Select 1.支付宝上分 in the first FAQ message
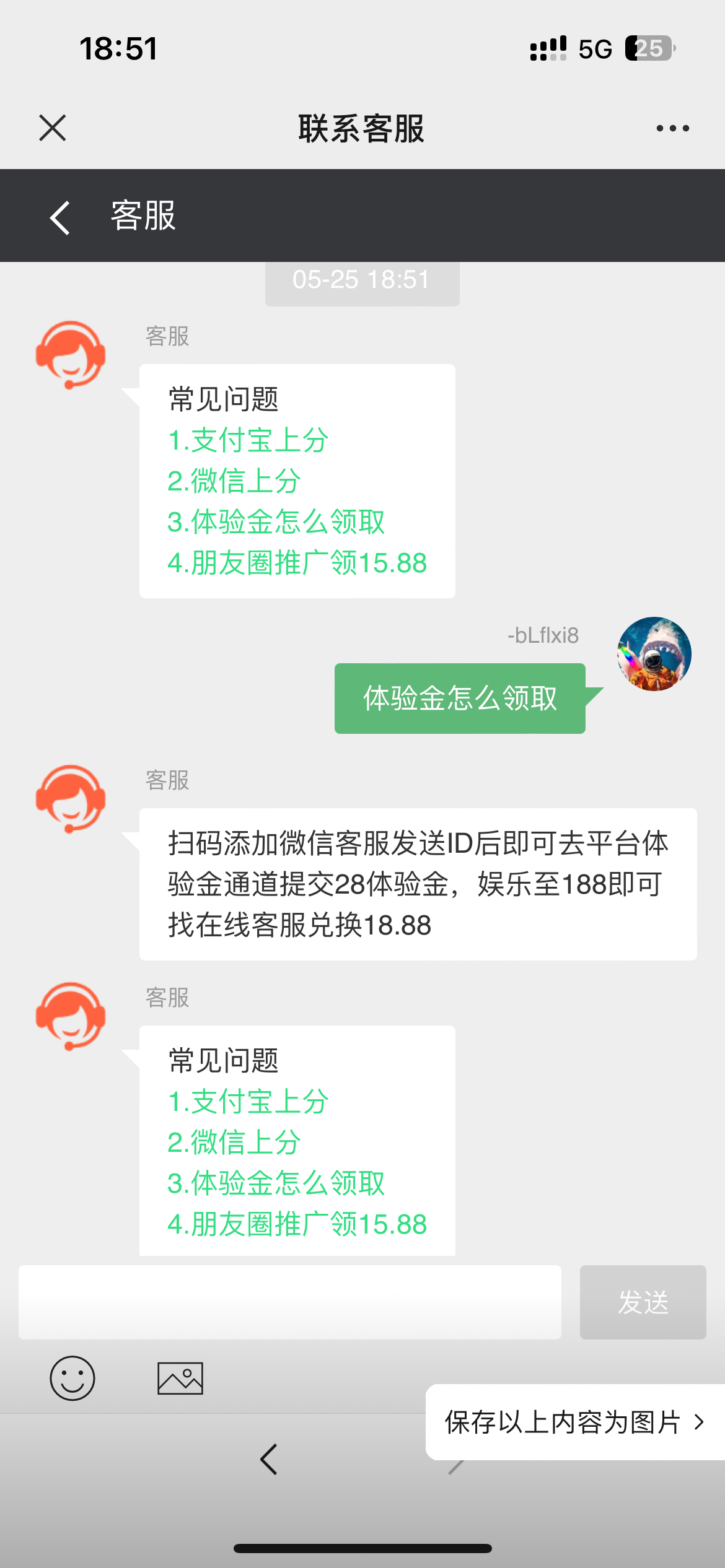This screenshot has width=725, height=1568. click(x=248, y=440)
